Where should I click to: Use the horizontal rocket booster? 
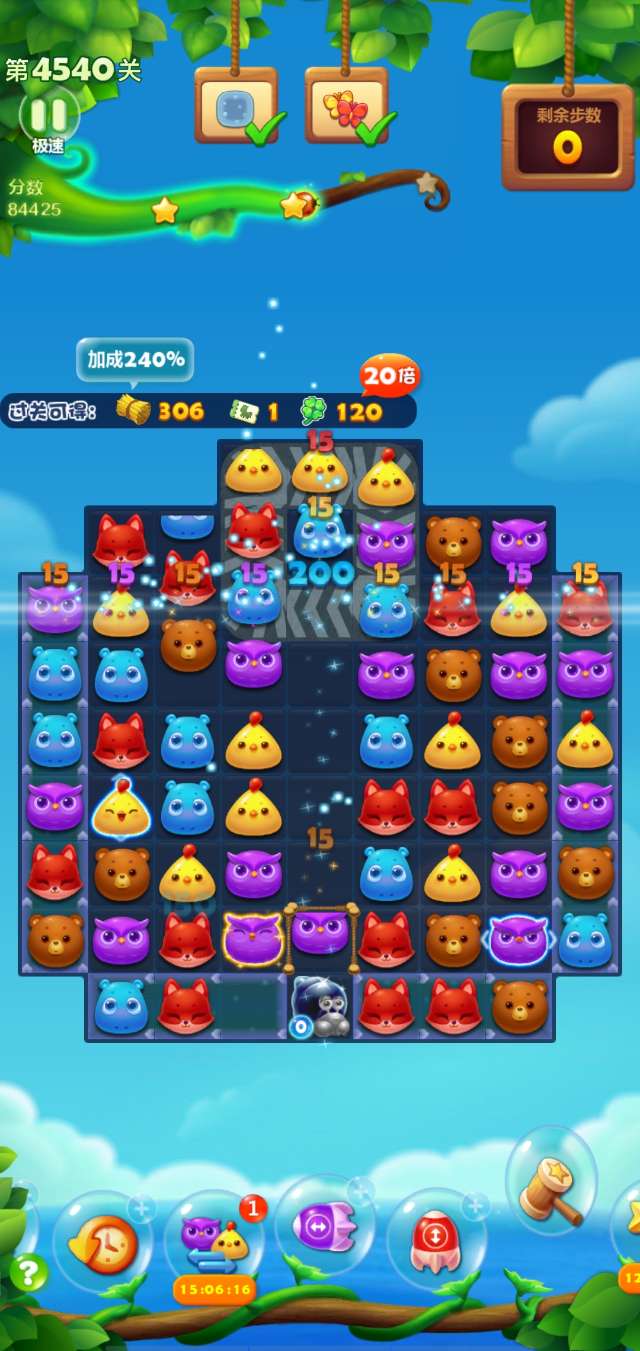click(323, 1226)
